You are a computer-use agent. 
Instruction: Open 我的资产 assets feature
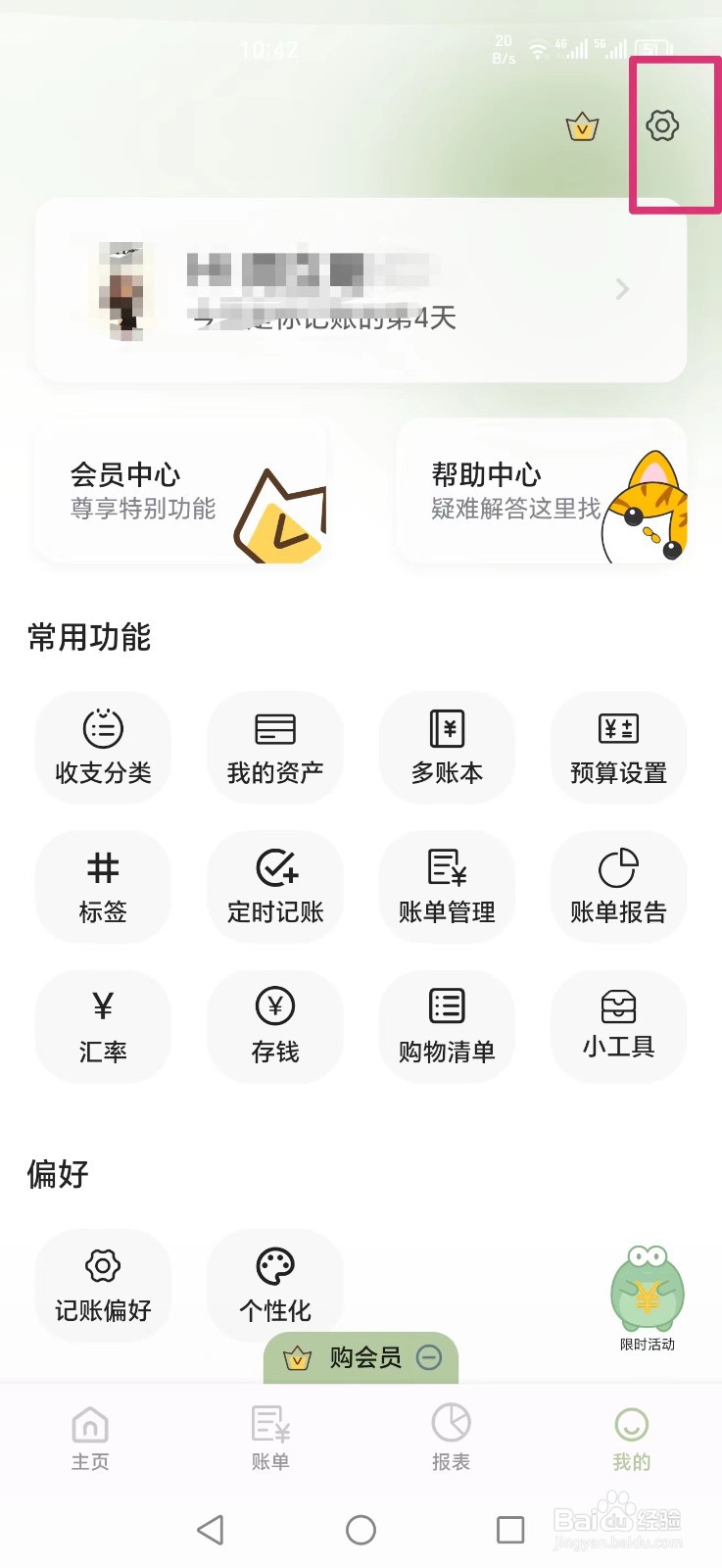click(275, 748)
